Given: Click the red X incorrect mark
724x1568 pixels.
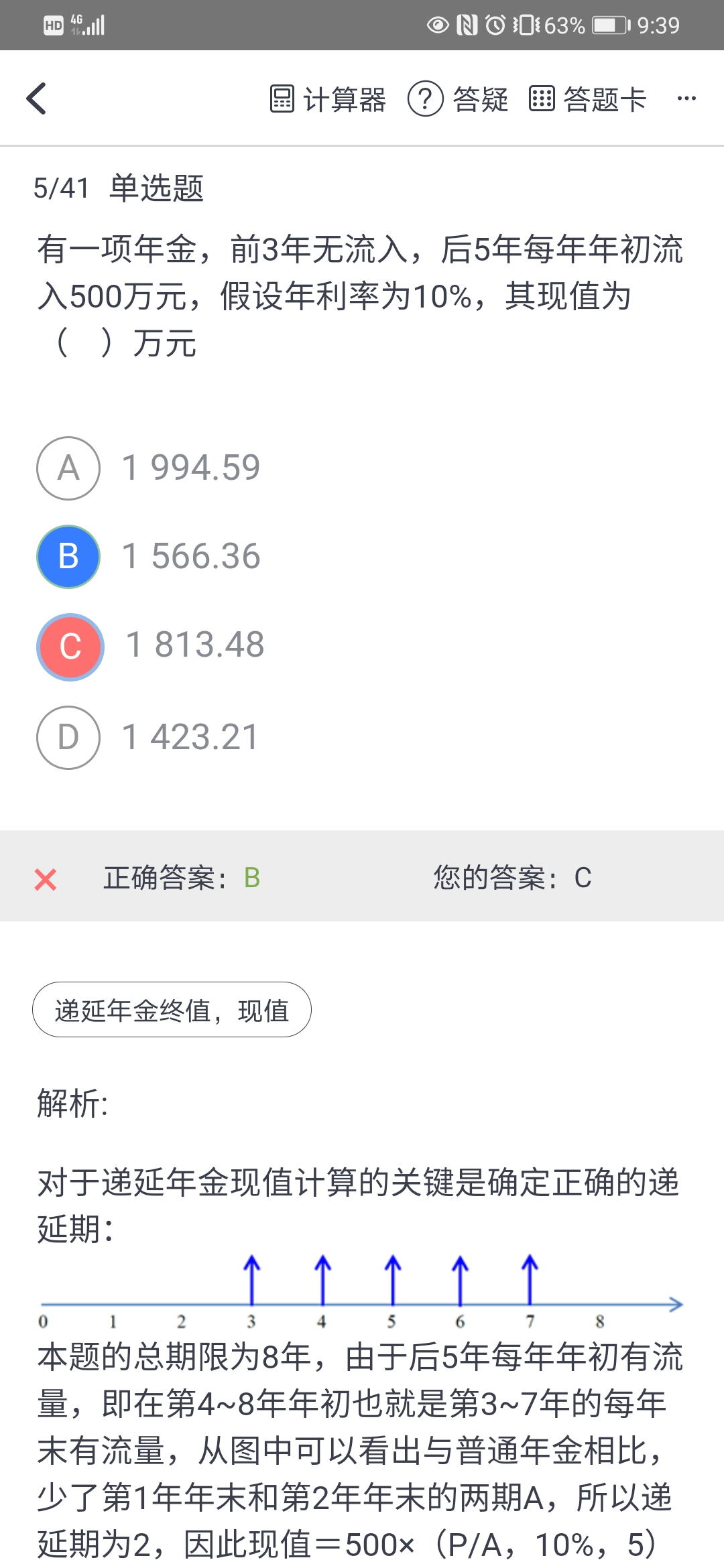Looking at the screenshot, I should (46, 878).
